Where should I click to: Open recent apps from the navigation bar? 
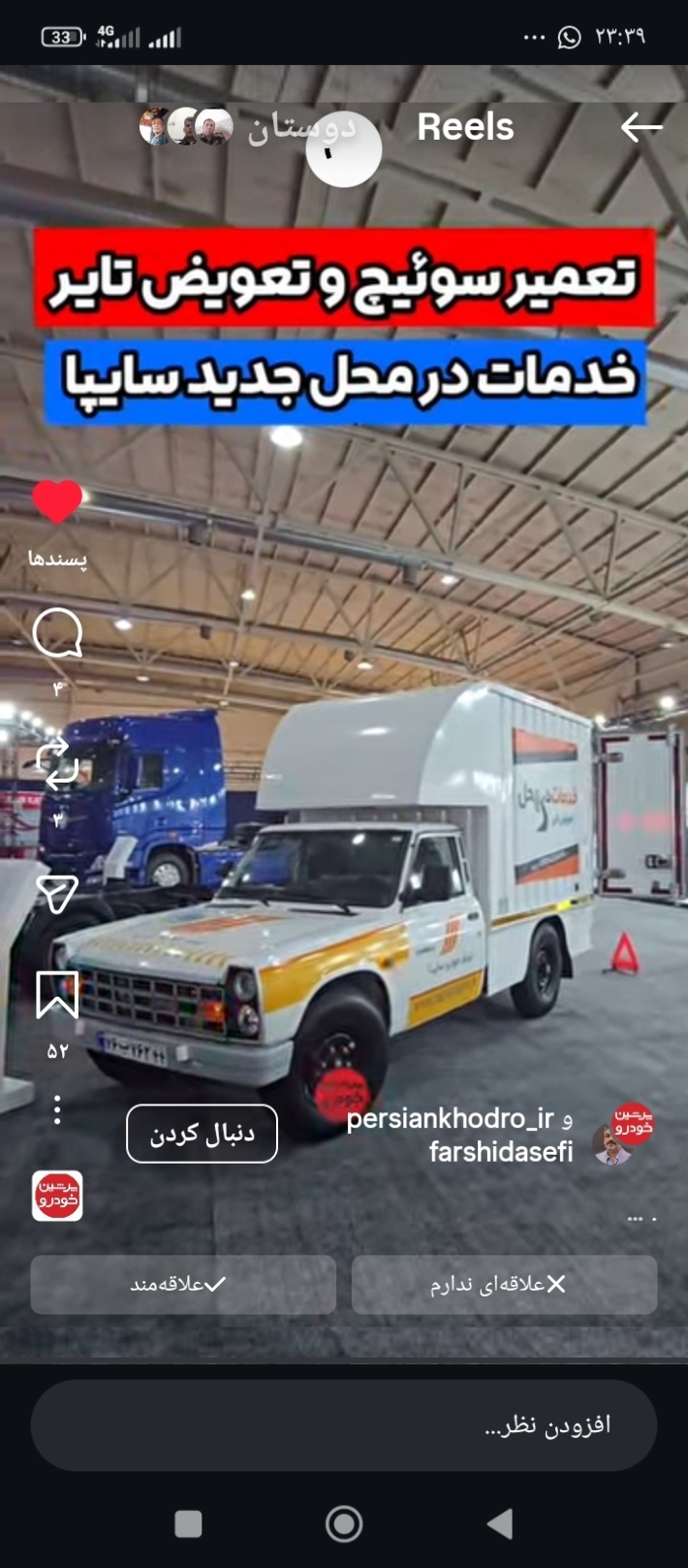[188, 1524]
